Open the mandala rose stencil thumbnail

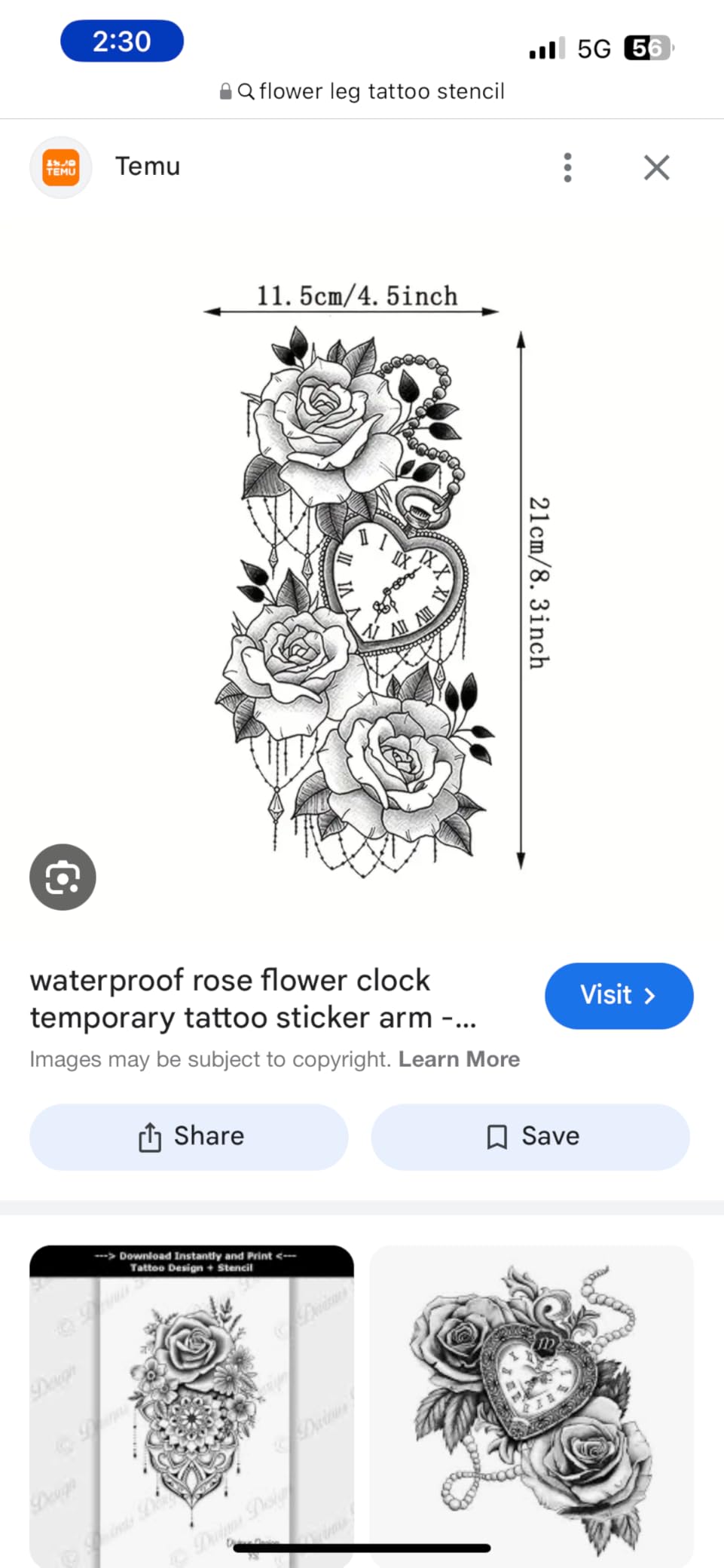[x=191, y=1406]
